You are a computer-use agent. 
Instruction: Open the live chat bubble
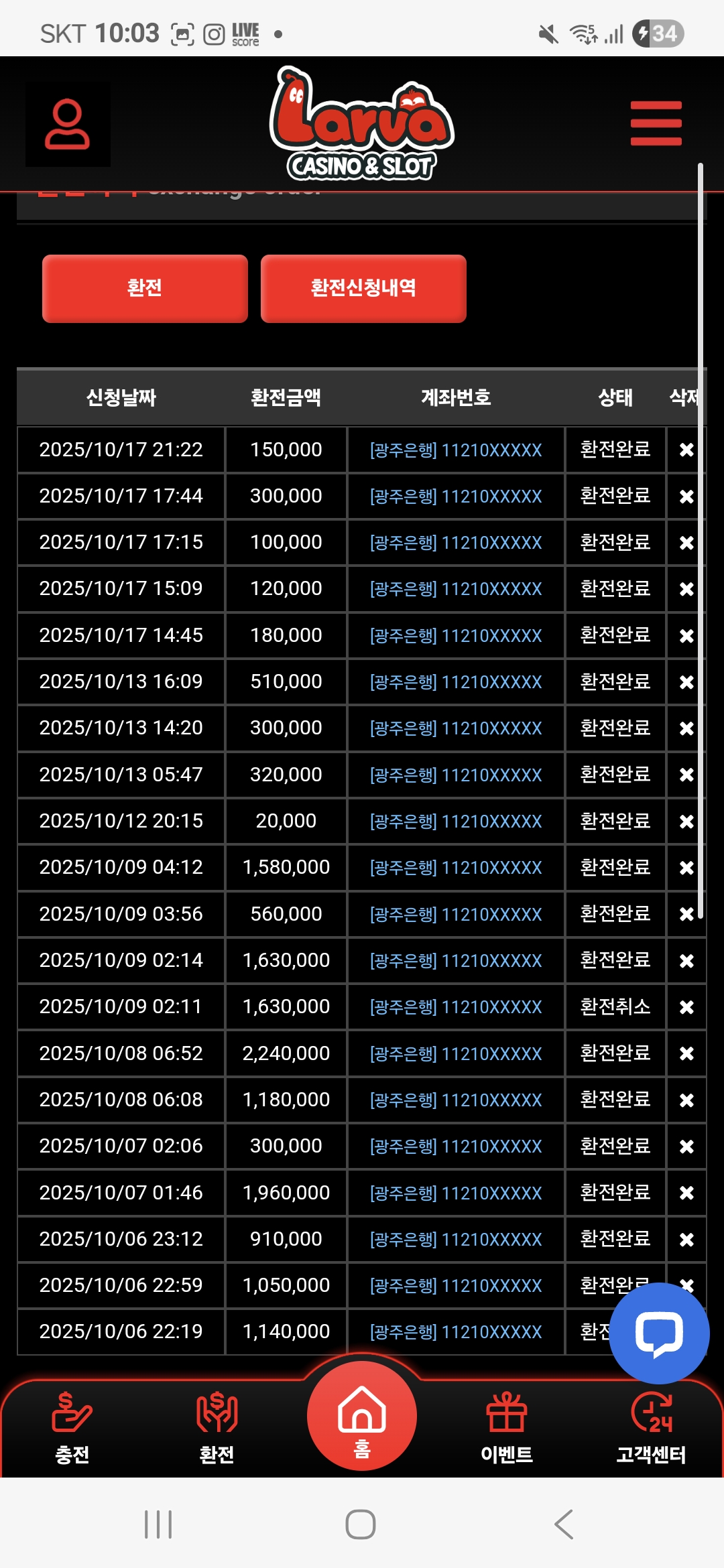coord(659,1333)
